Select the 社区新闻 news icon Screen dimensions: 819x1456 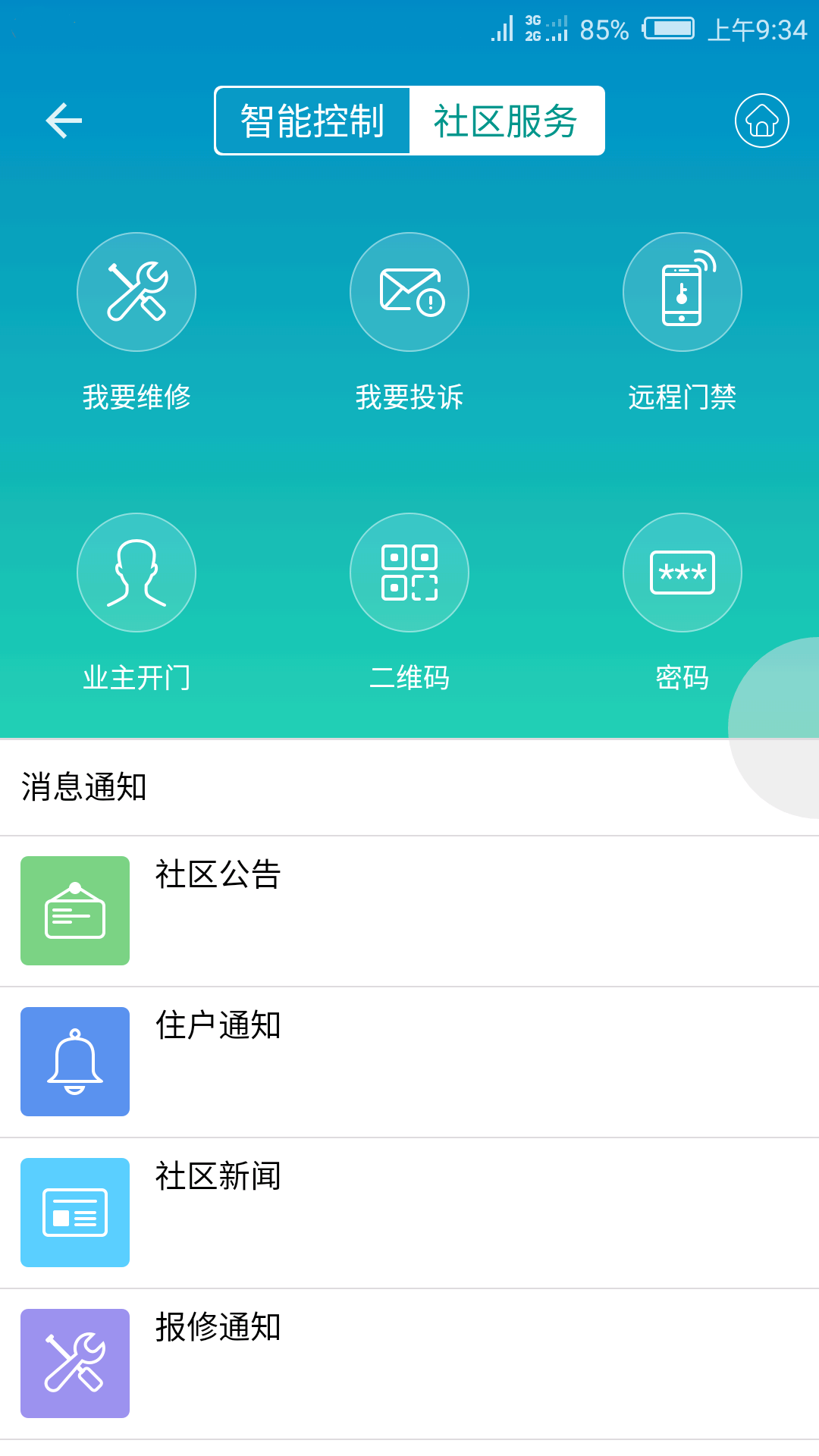click(x=74, y=1213)
